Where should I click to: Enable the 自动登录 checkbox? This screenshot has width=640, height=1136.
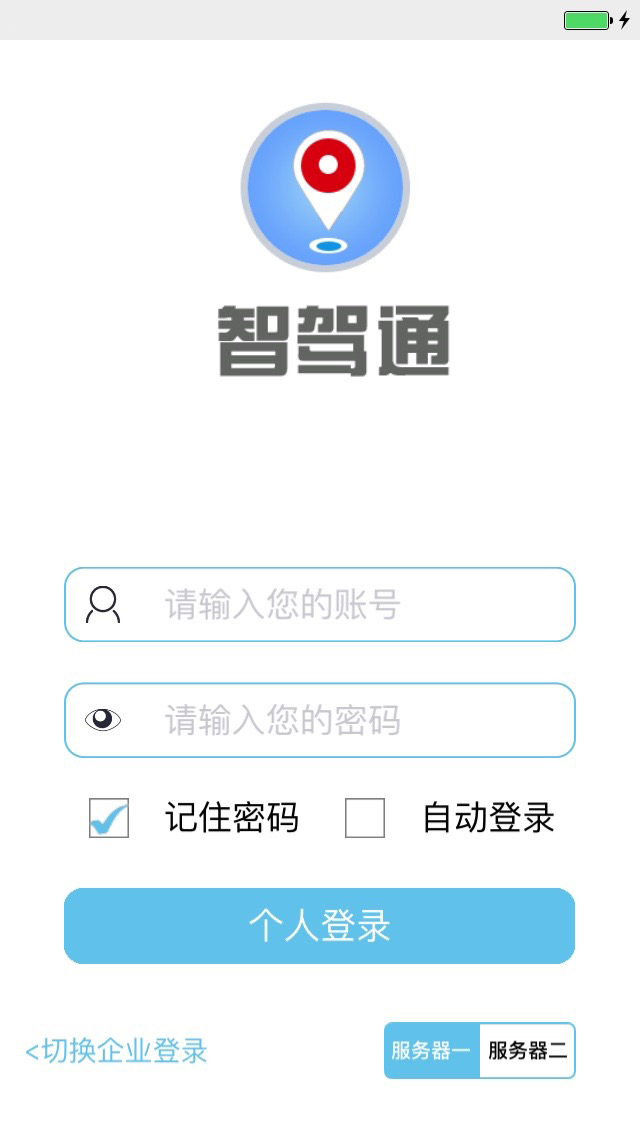point(365,818)
